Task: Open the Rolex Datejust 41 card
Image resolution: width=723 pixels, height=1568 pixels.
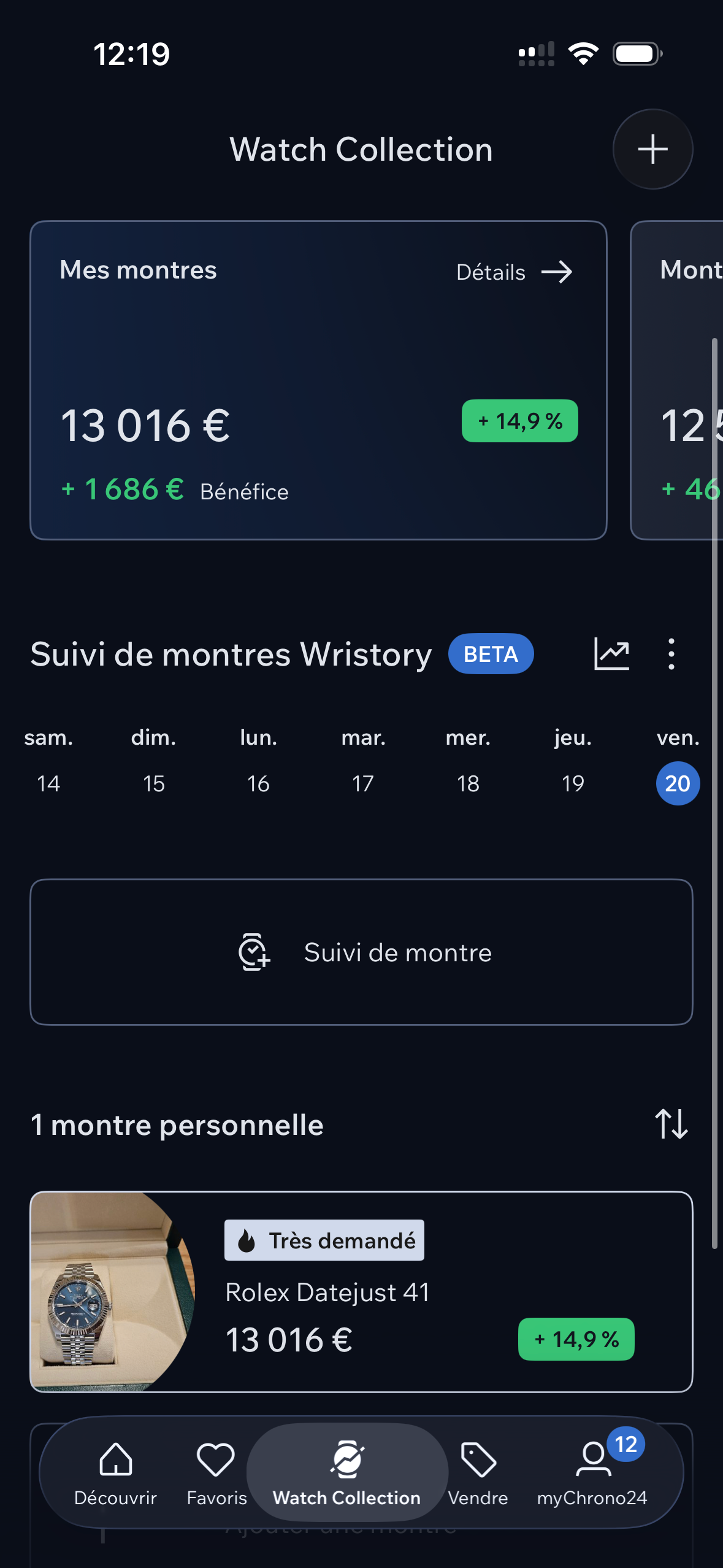Action: tap(361, 1291)
